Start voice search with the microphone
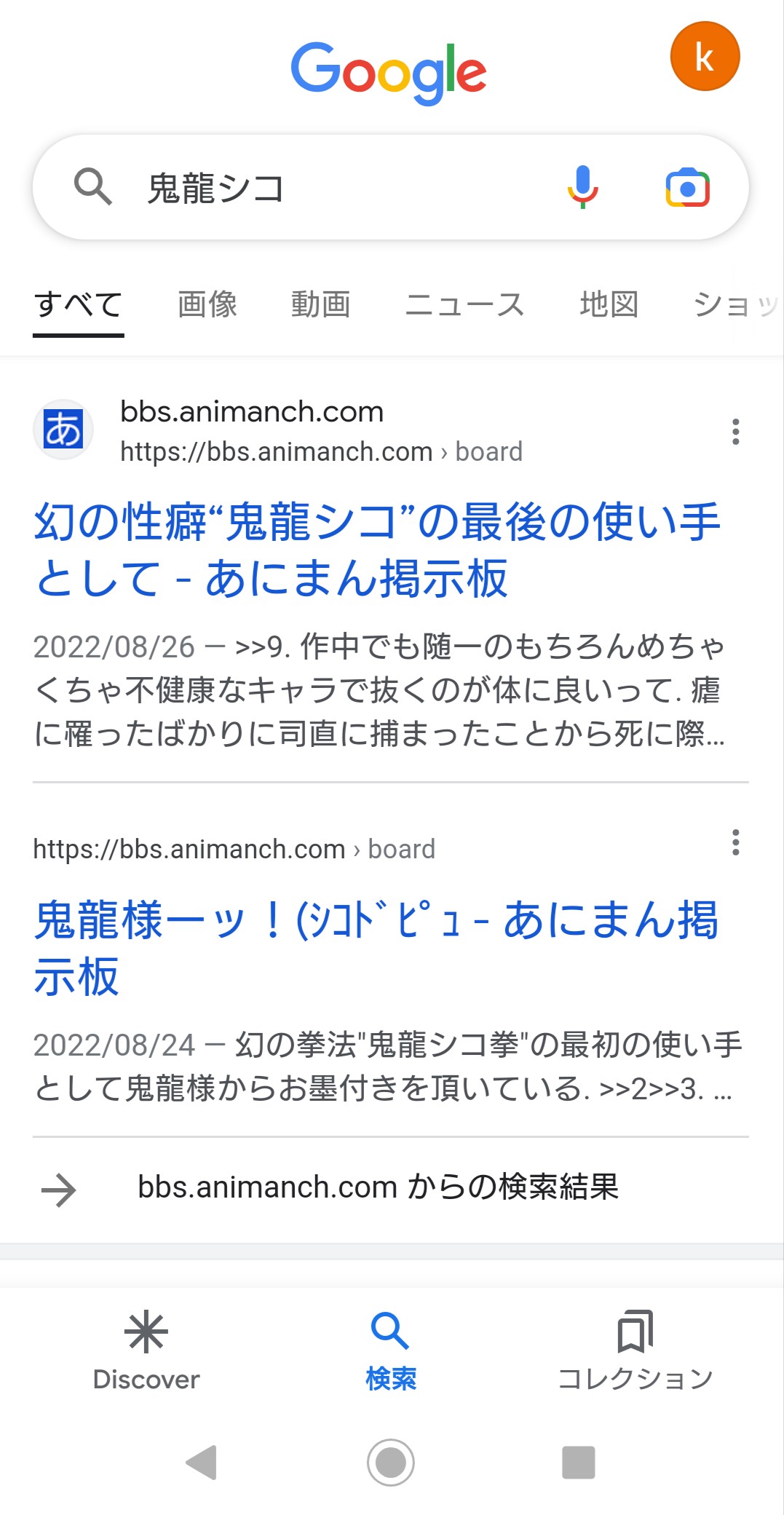Image resolution: width=784 pixels, height=1515 pixels. click(x=582, y=187)
